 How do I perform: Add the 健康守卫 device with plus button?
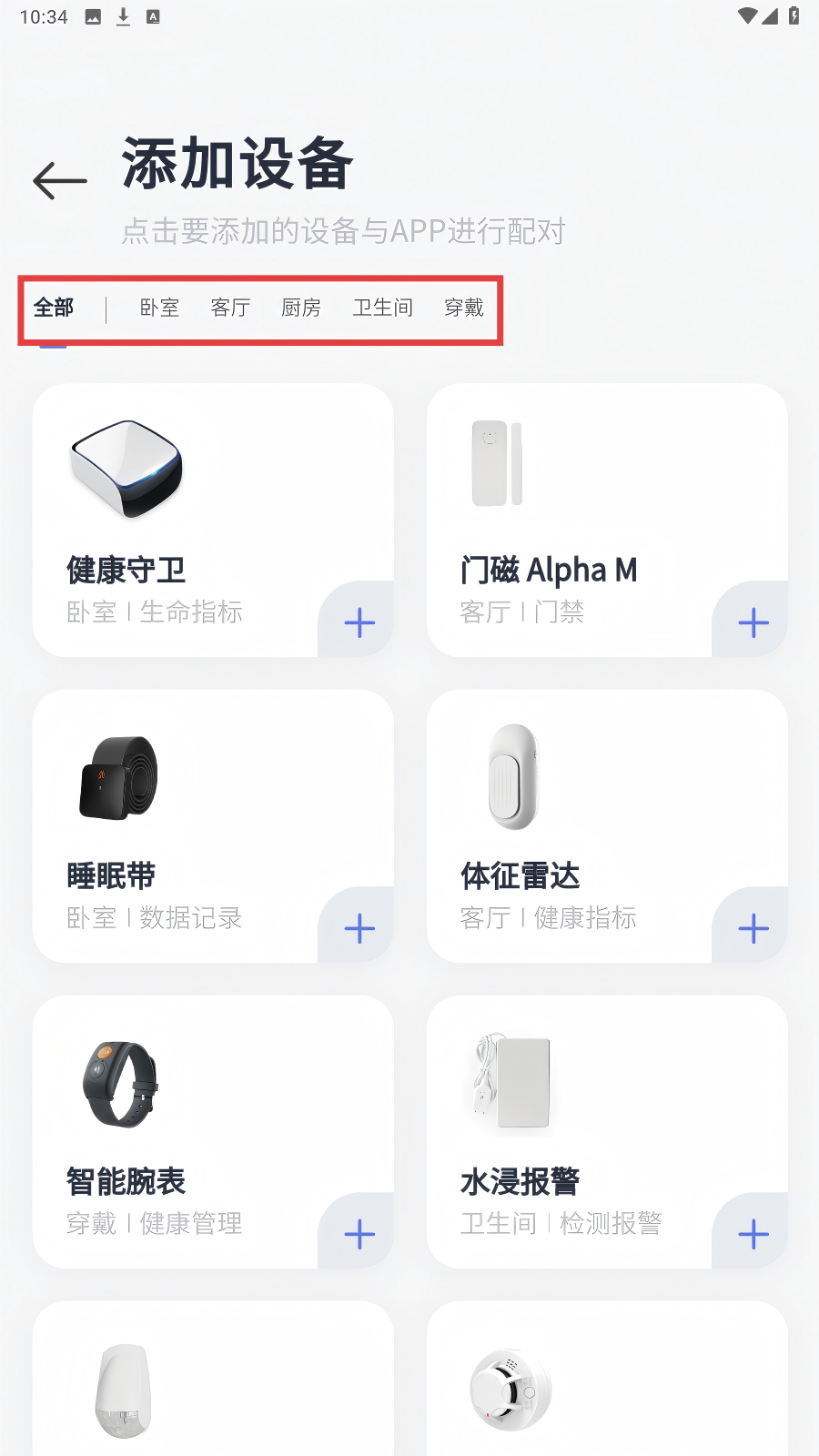(x=359, y=622)
